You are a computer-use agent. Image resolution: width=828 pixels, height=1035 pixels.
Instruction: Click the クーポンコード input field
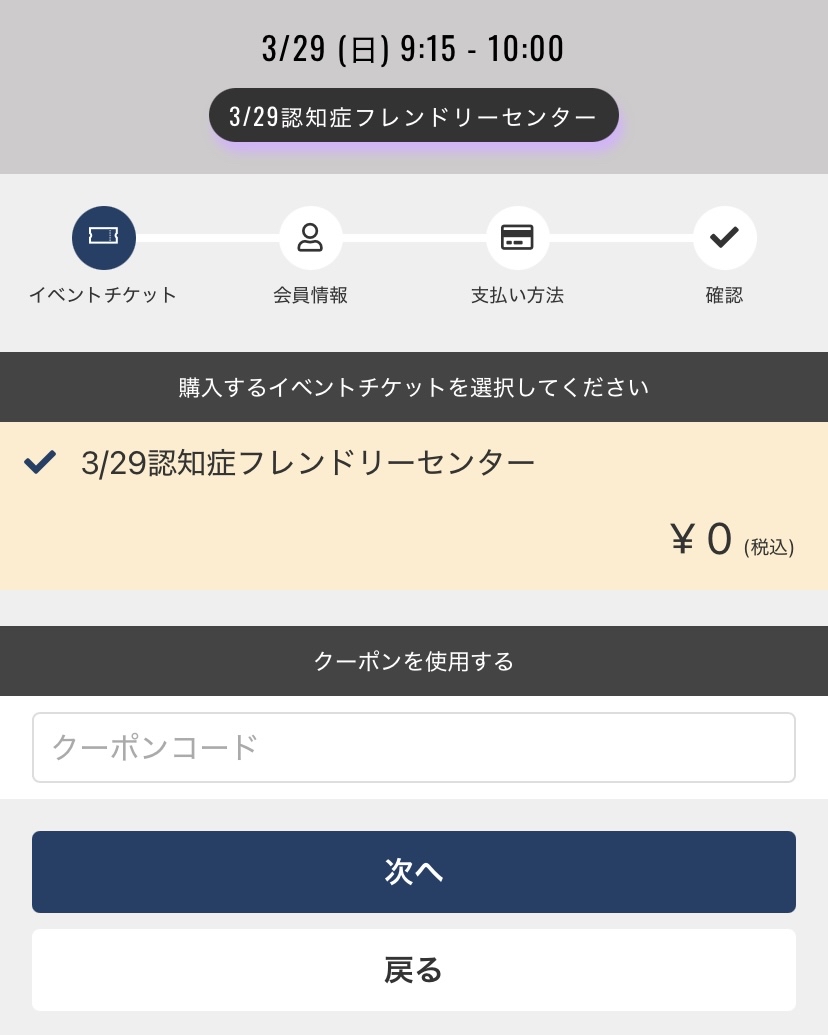point(414,747)
